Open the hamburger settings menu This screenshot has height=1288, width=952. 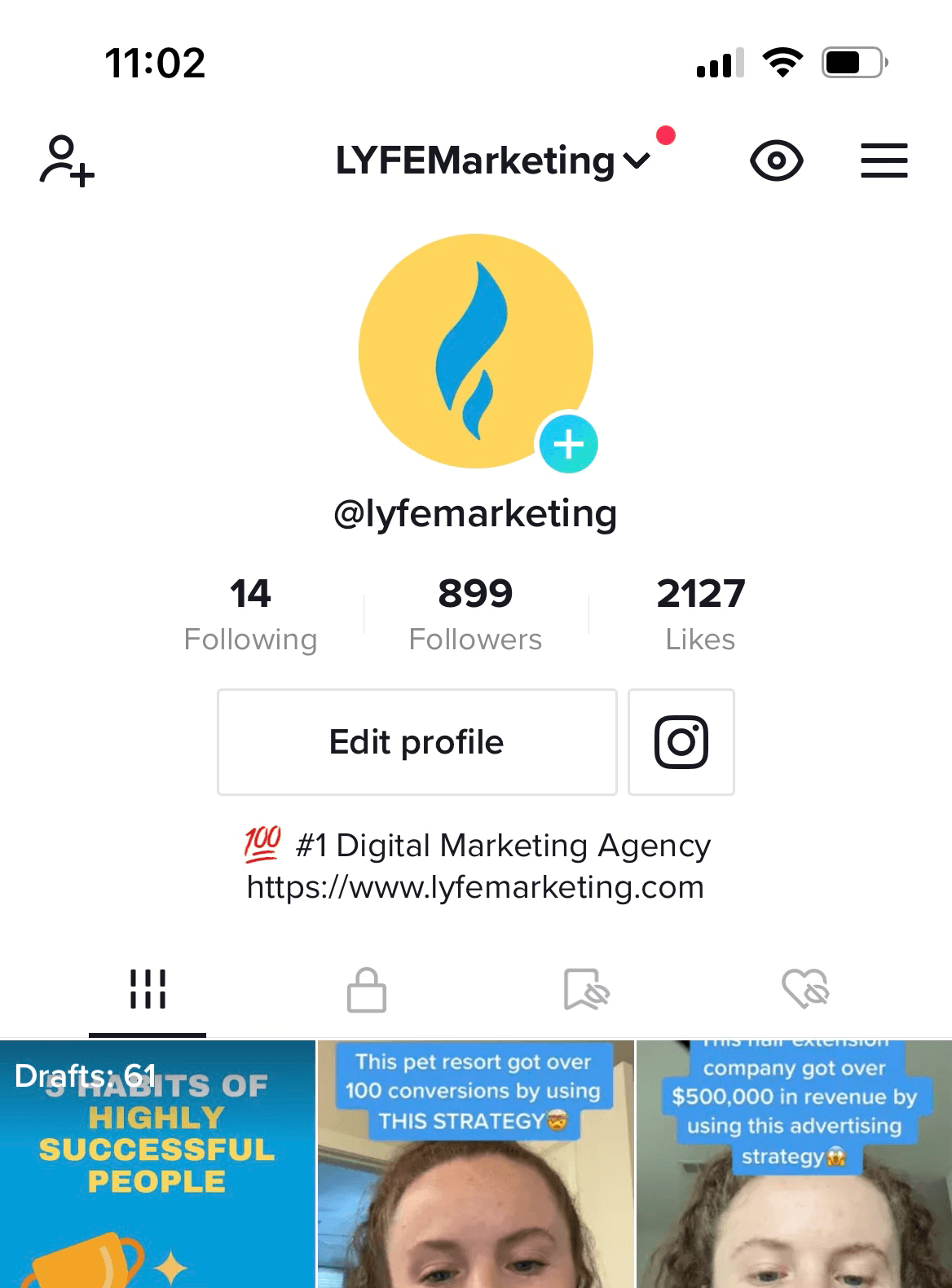884,161
